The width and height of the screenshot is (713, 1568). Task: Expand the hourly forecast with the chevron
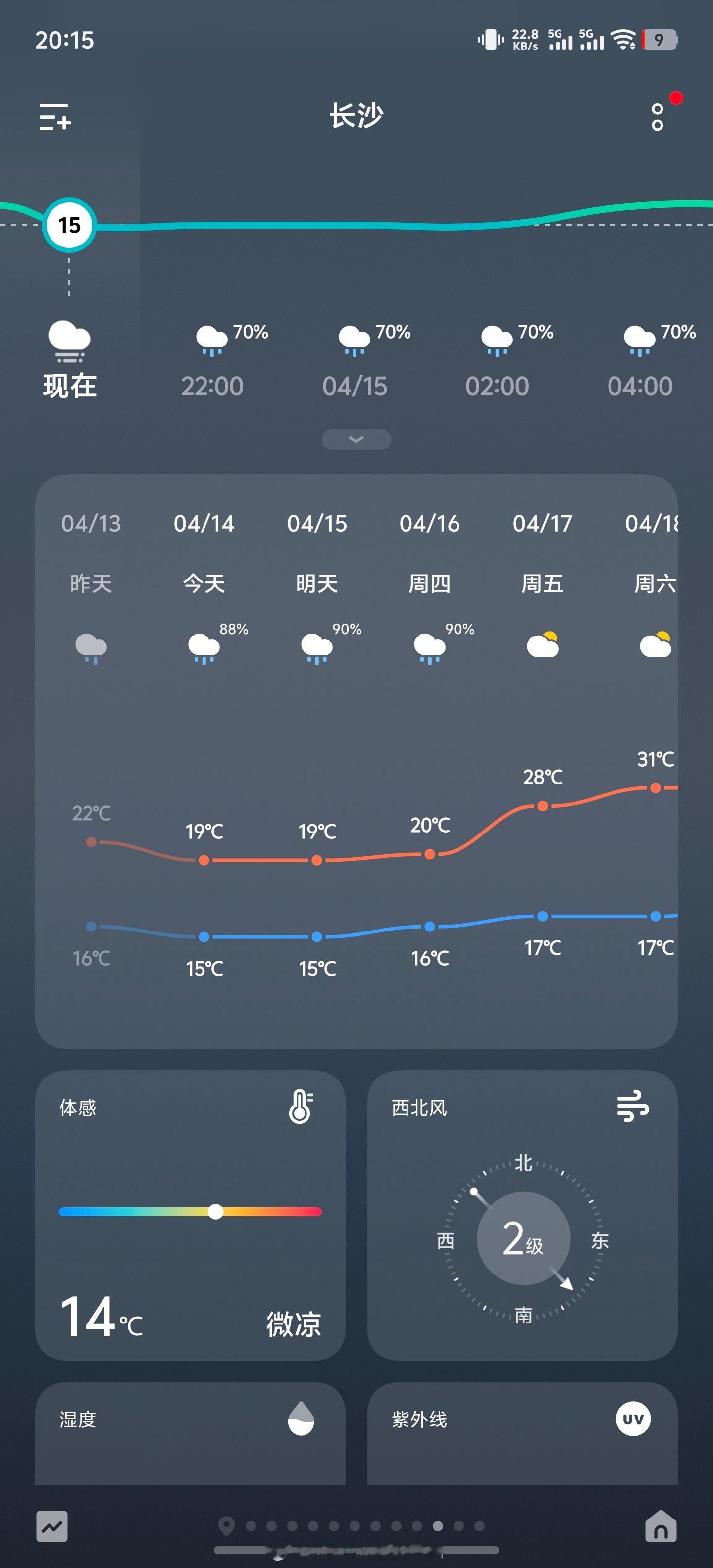click(356, 438)
